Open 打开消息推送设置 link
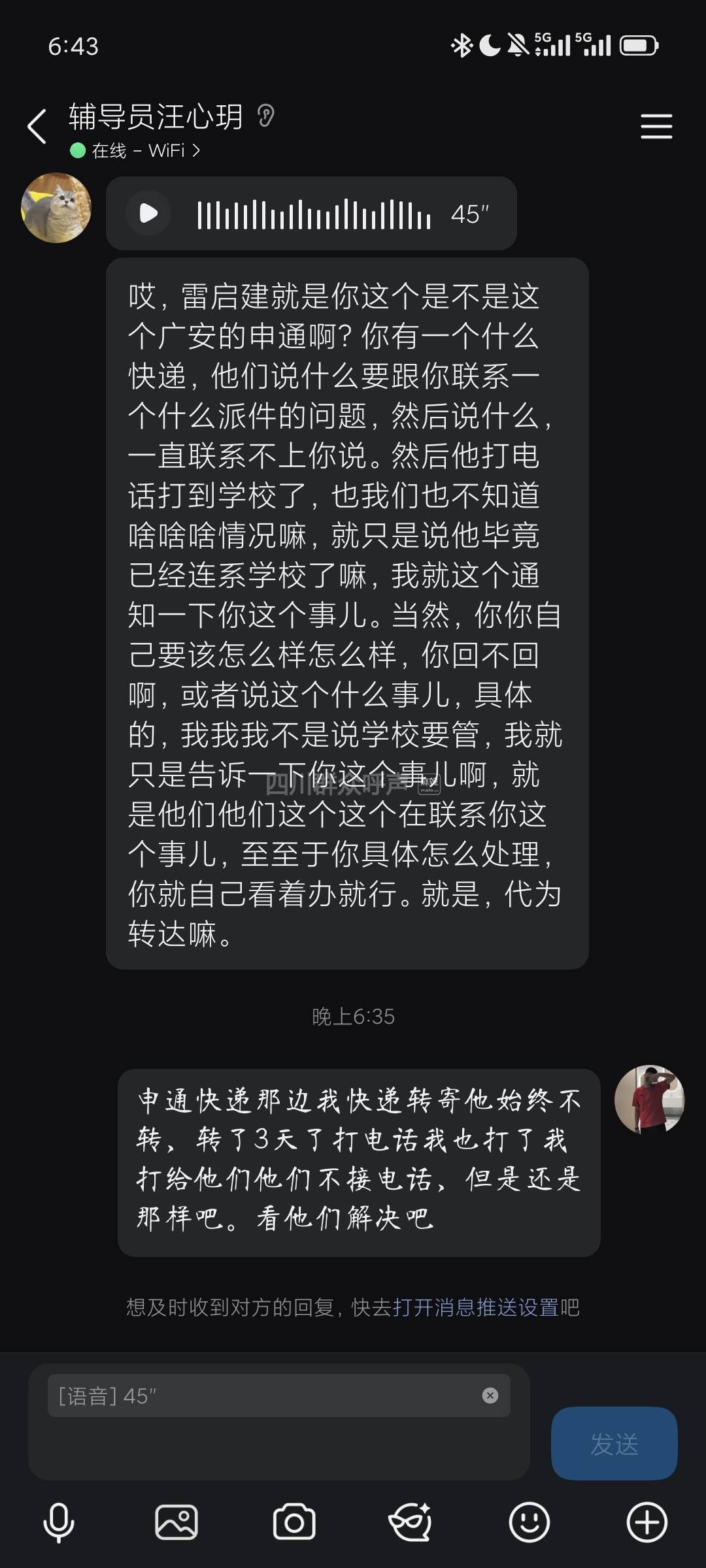 475,1307
